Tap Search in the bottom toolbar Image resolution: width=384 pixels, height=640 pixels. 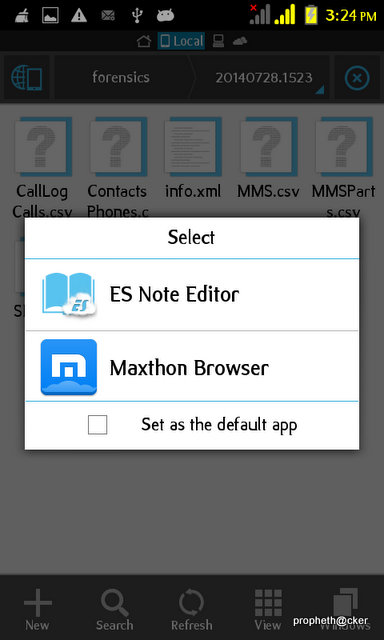[115, 609]
